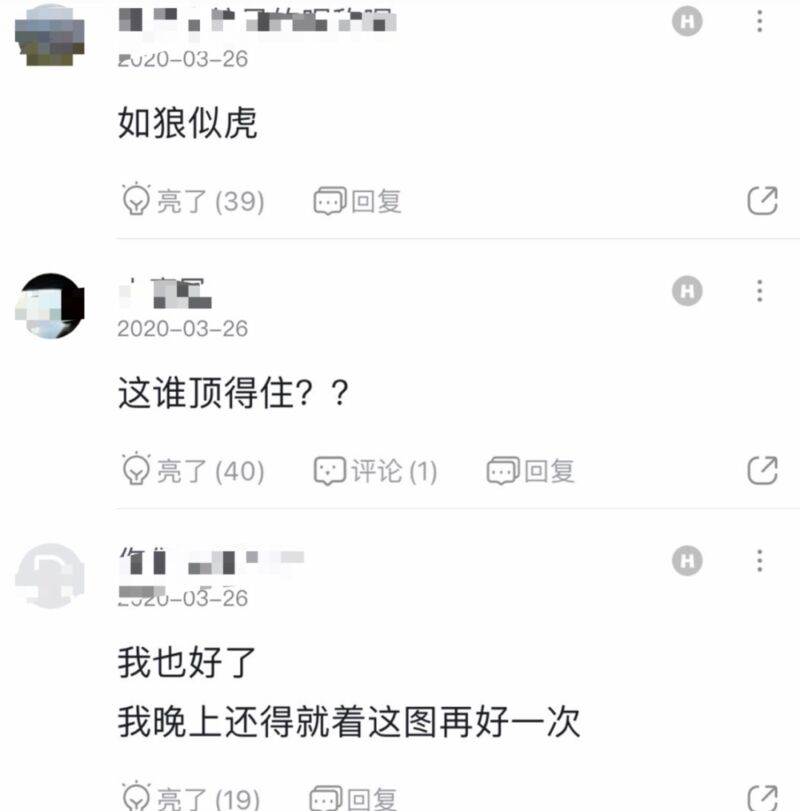
Task: Light up the comment 如狼似虎
Action: [192, 201]
